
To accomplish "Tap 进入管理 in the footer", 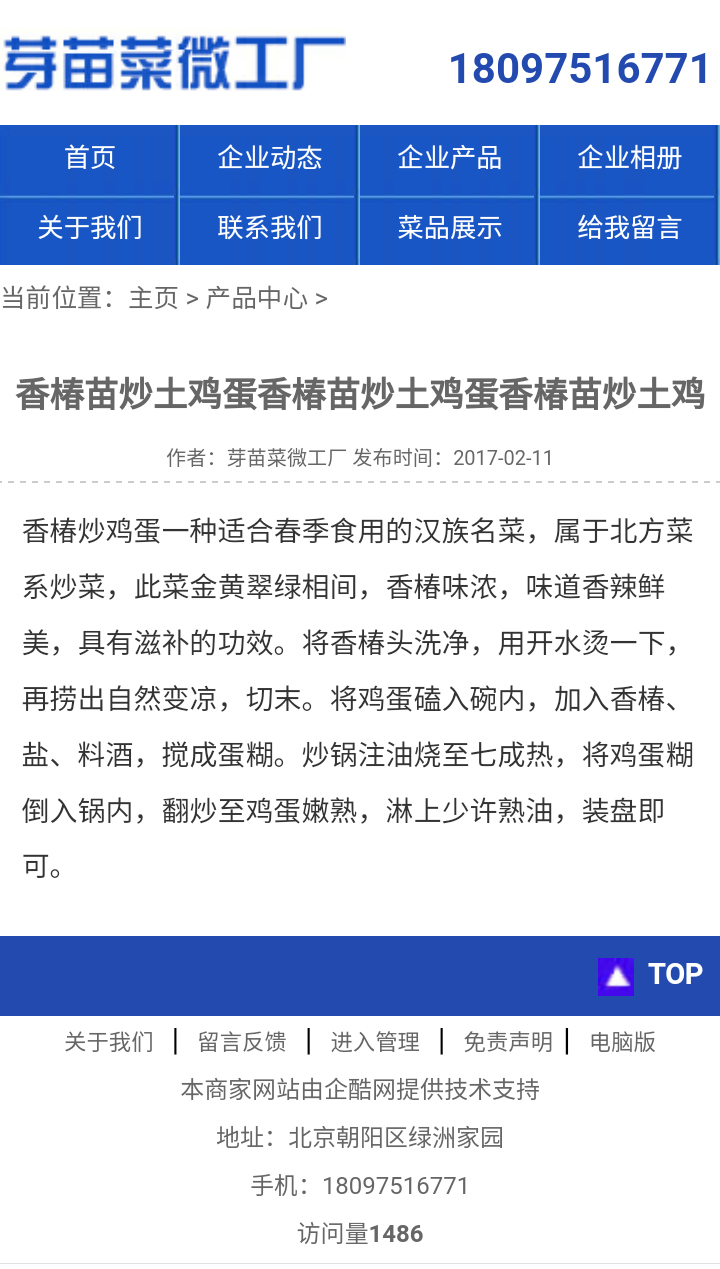I will (375, 1042).
